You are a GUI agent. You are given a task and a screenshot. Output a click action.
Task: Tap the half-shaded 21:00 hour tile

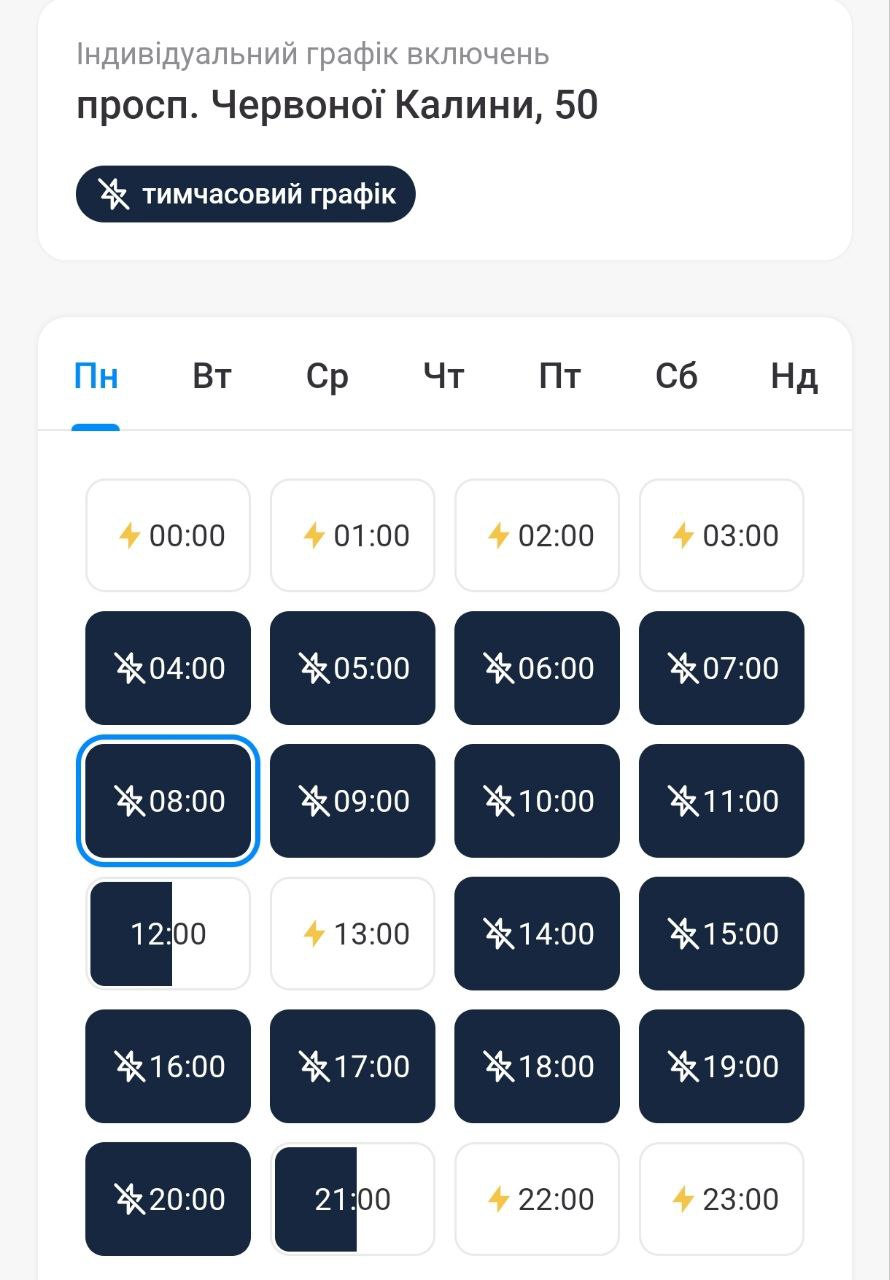tap(353, 1199)
